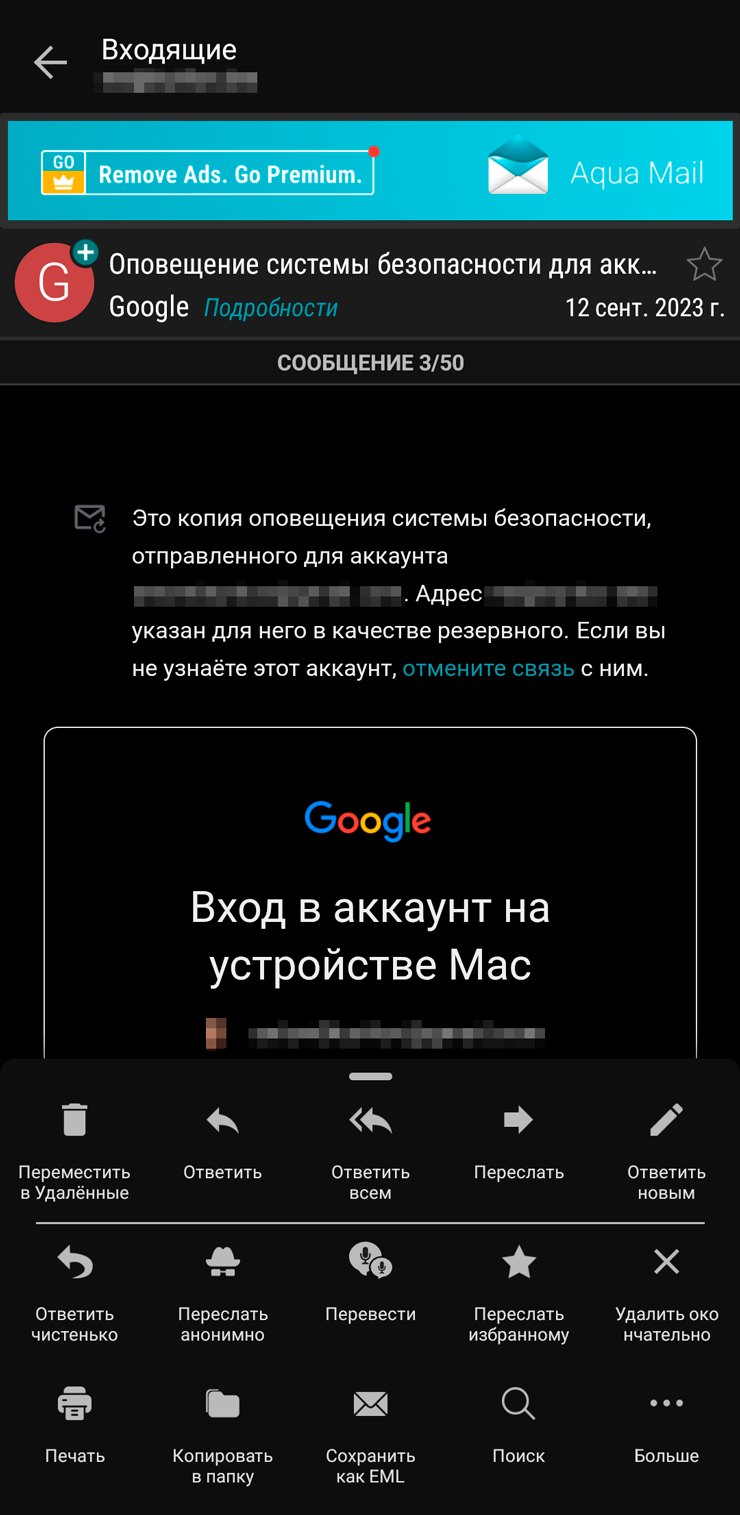Select Ответить новым

coord(666,1148)
